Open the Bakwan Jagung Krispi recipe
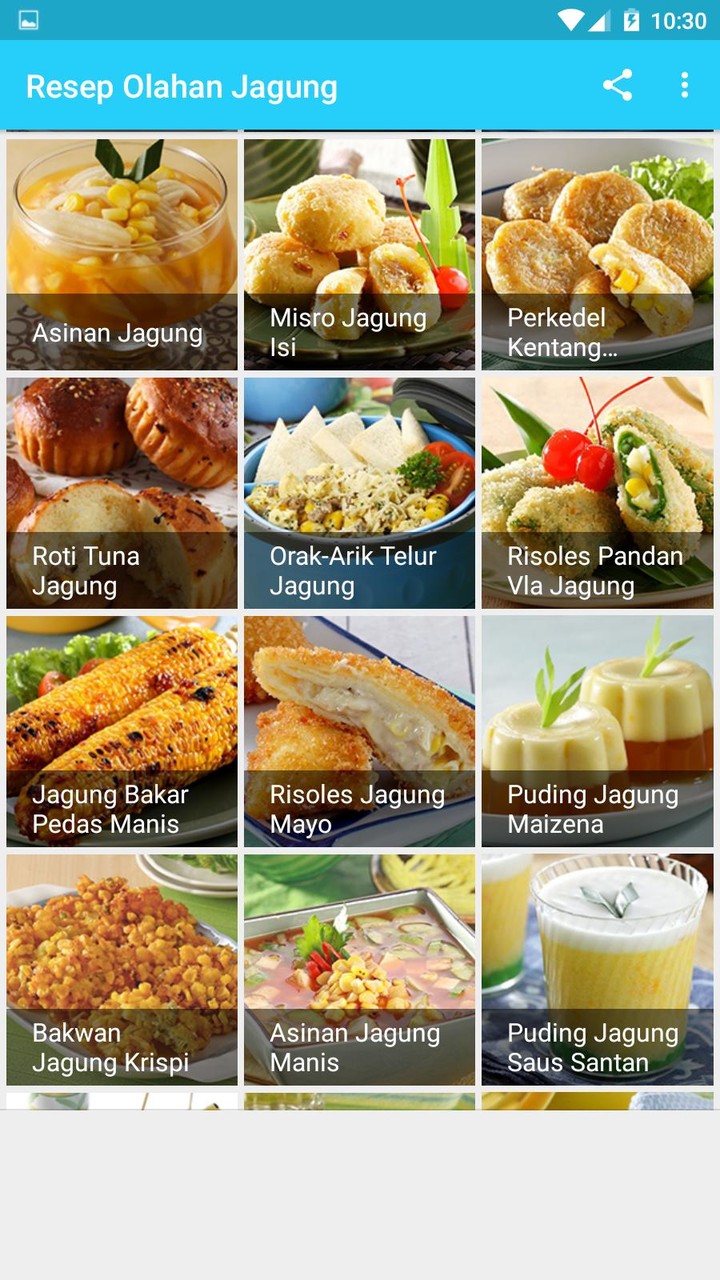720x1280 pixels. pyautogui.click(x=120, y=968)
